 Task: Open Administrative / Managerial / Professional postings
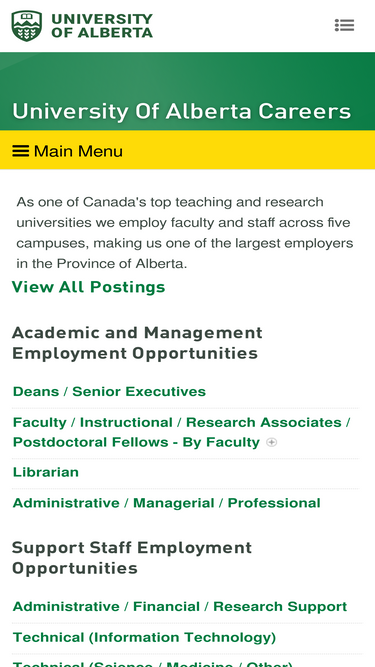(x=167, y=503)
